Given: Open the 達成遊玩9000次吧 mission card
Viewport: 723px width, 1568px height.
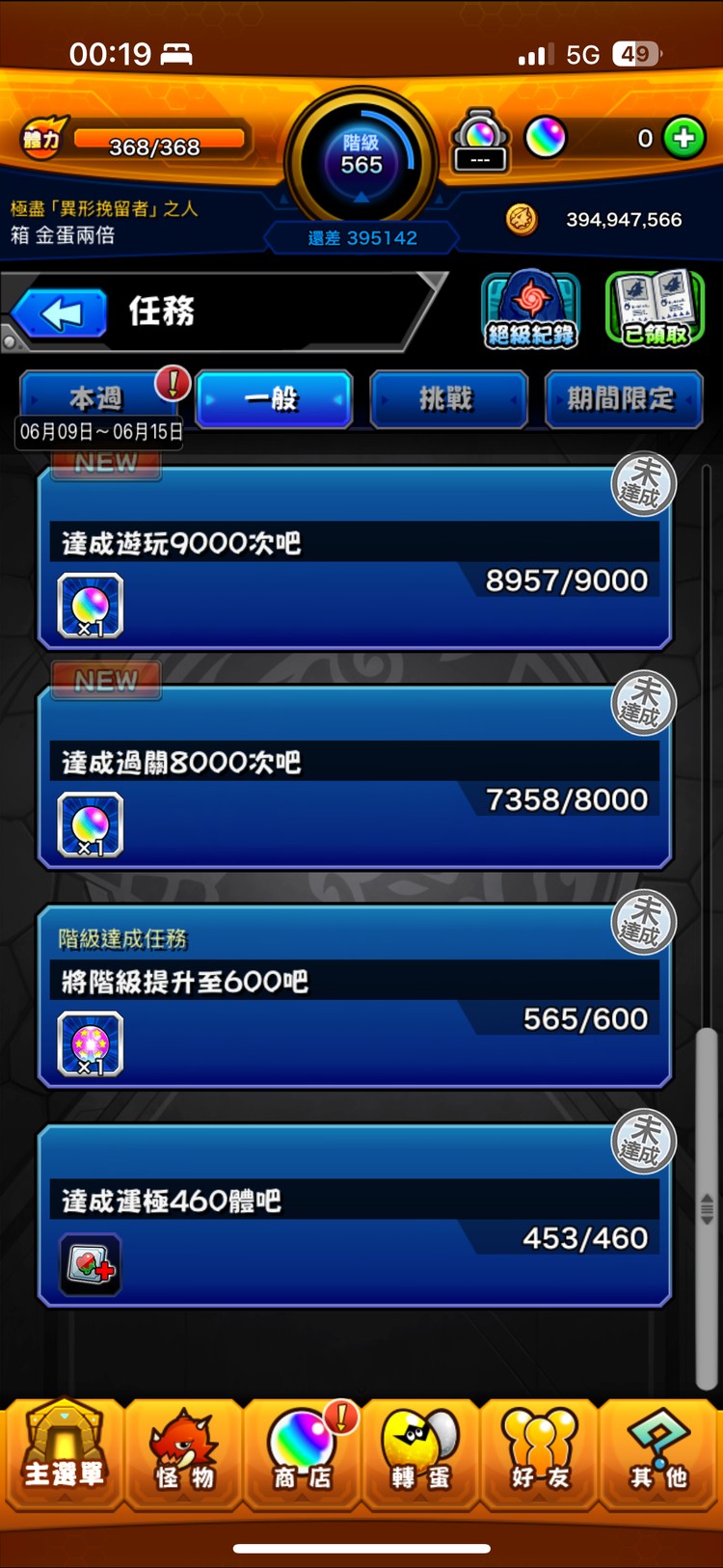Looking at the screenshot, I should (354, 559).
